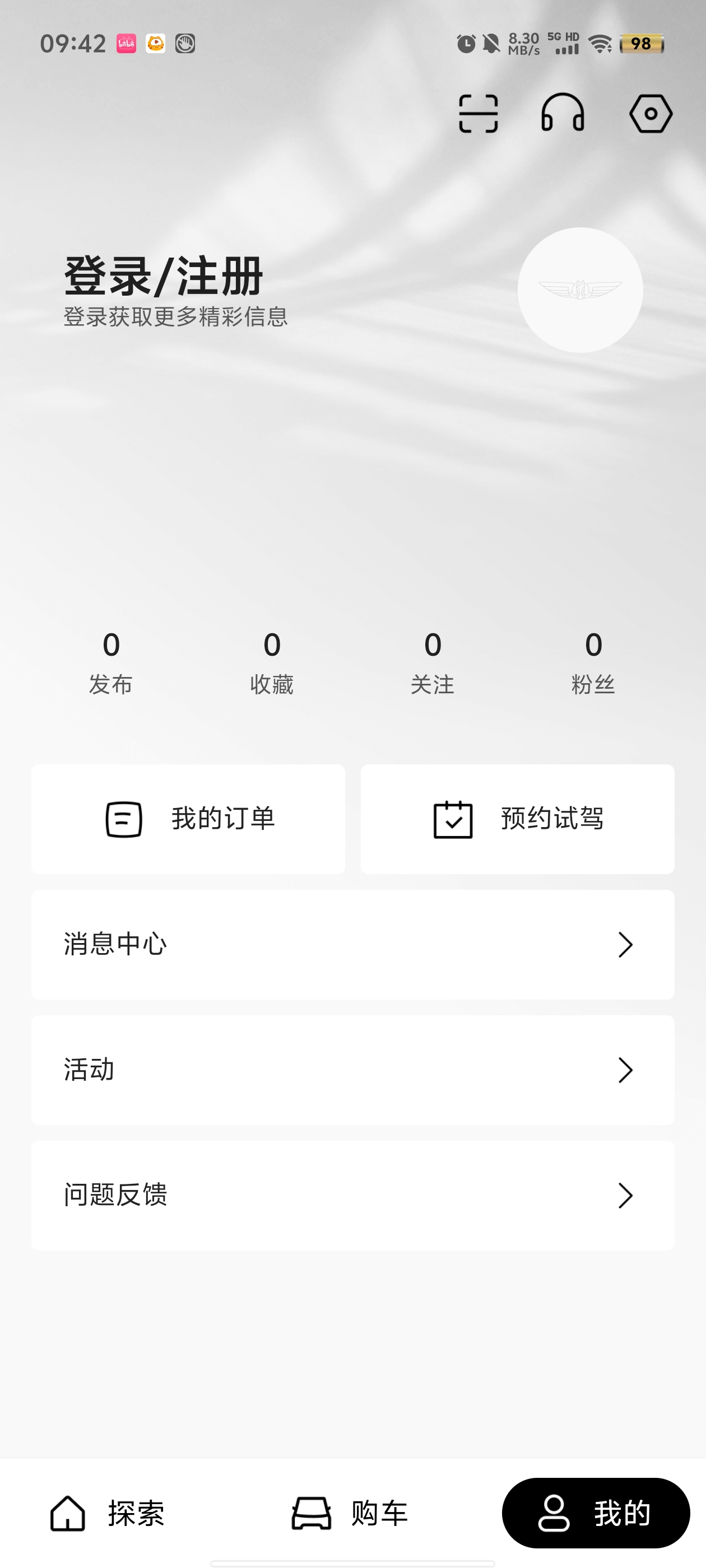The width and height of the screenshot is (706, 1568).
Task: Open the QR code scanner icon
Action: click(x=478, y=113)
